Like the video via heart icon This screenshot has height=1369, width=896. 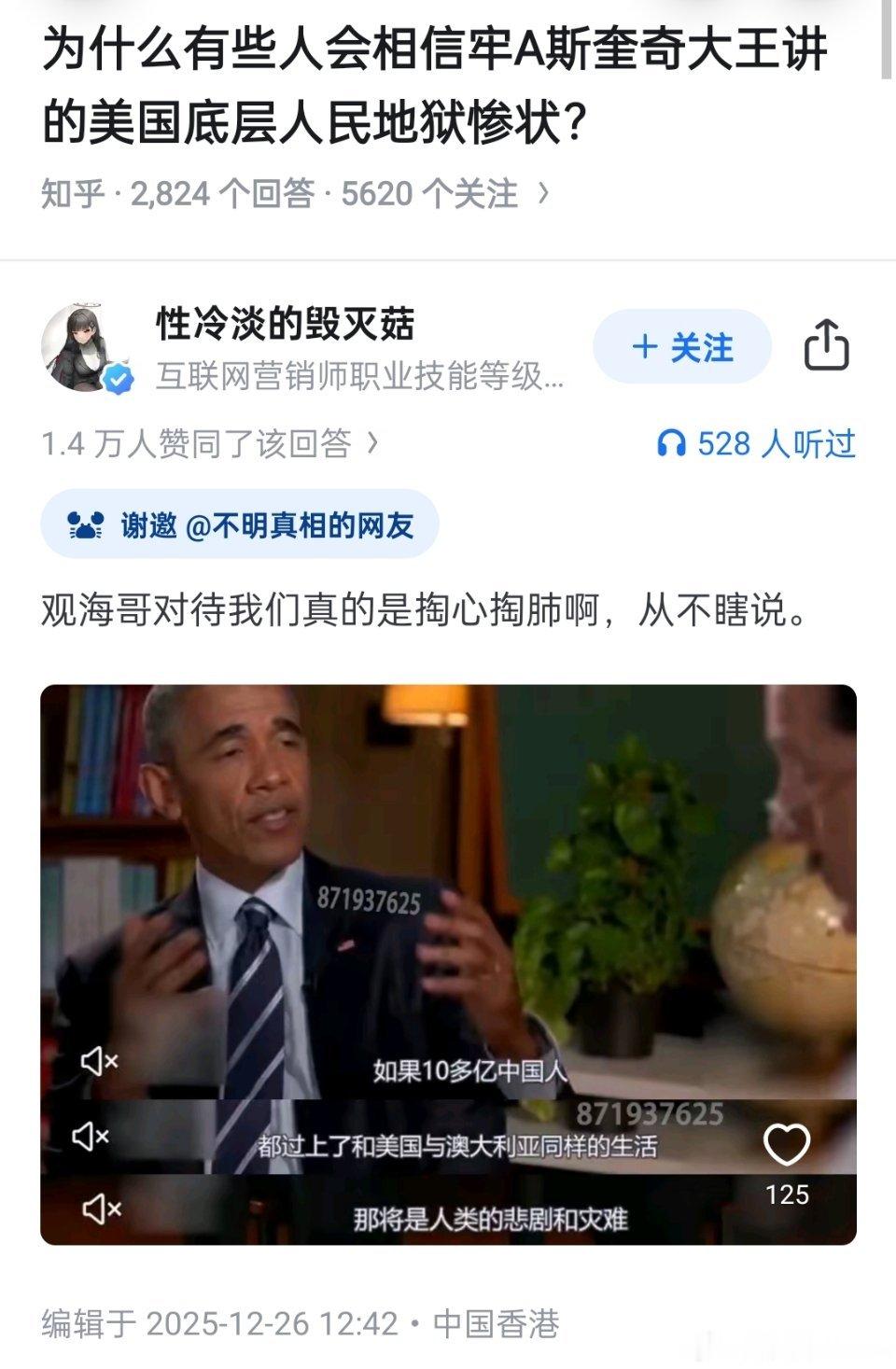coord(789,1143)
